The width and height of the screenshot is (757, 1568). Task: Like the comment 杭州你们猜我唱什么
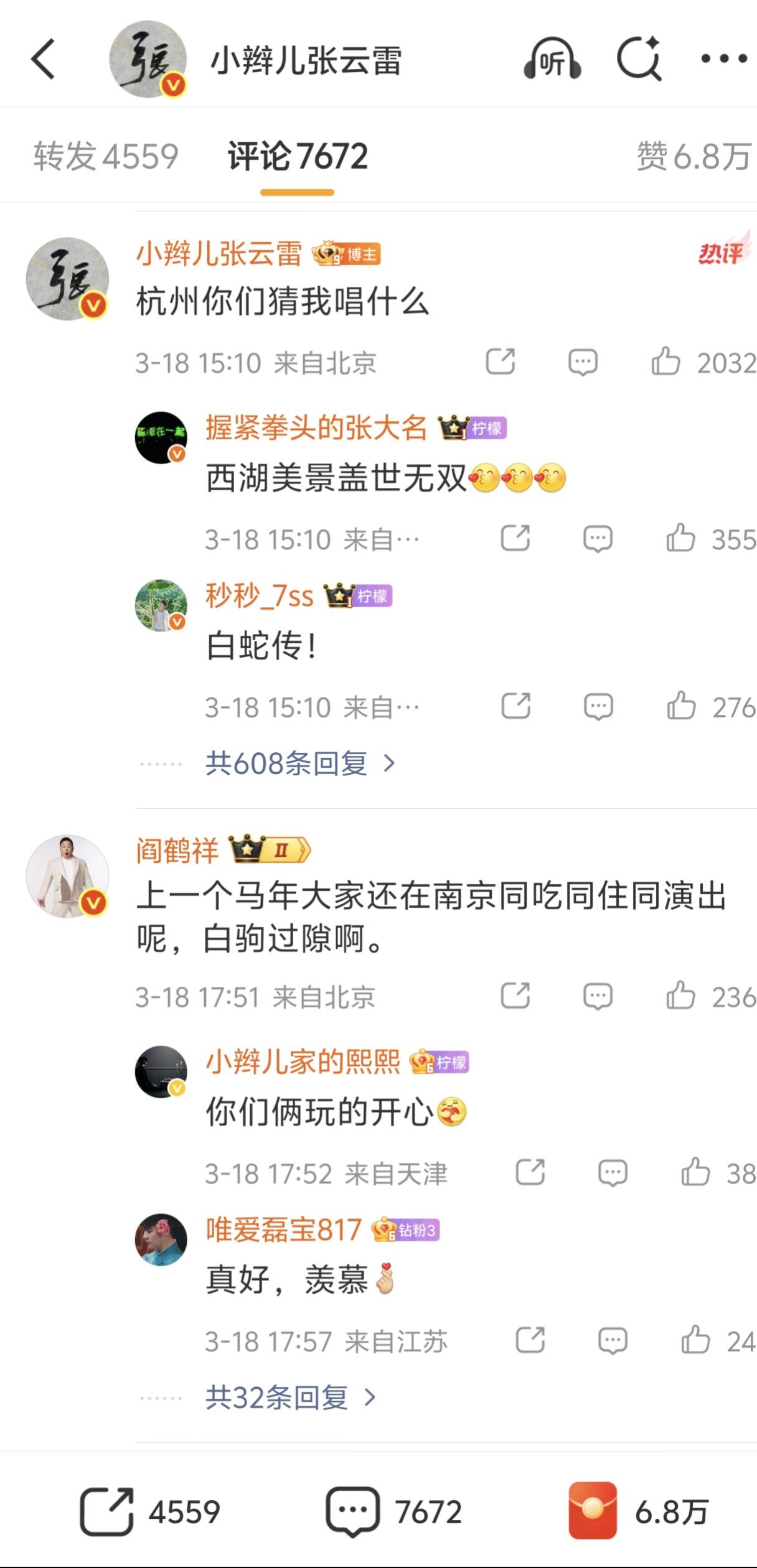point(666,362)
